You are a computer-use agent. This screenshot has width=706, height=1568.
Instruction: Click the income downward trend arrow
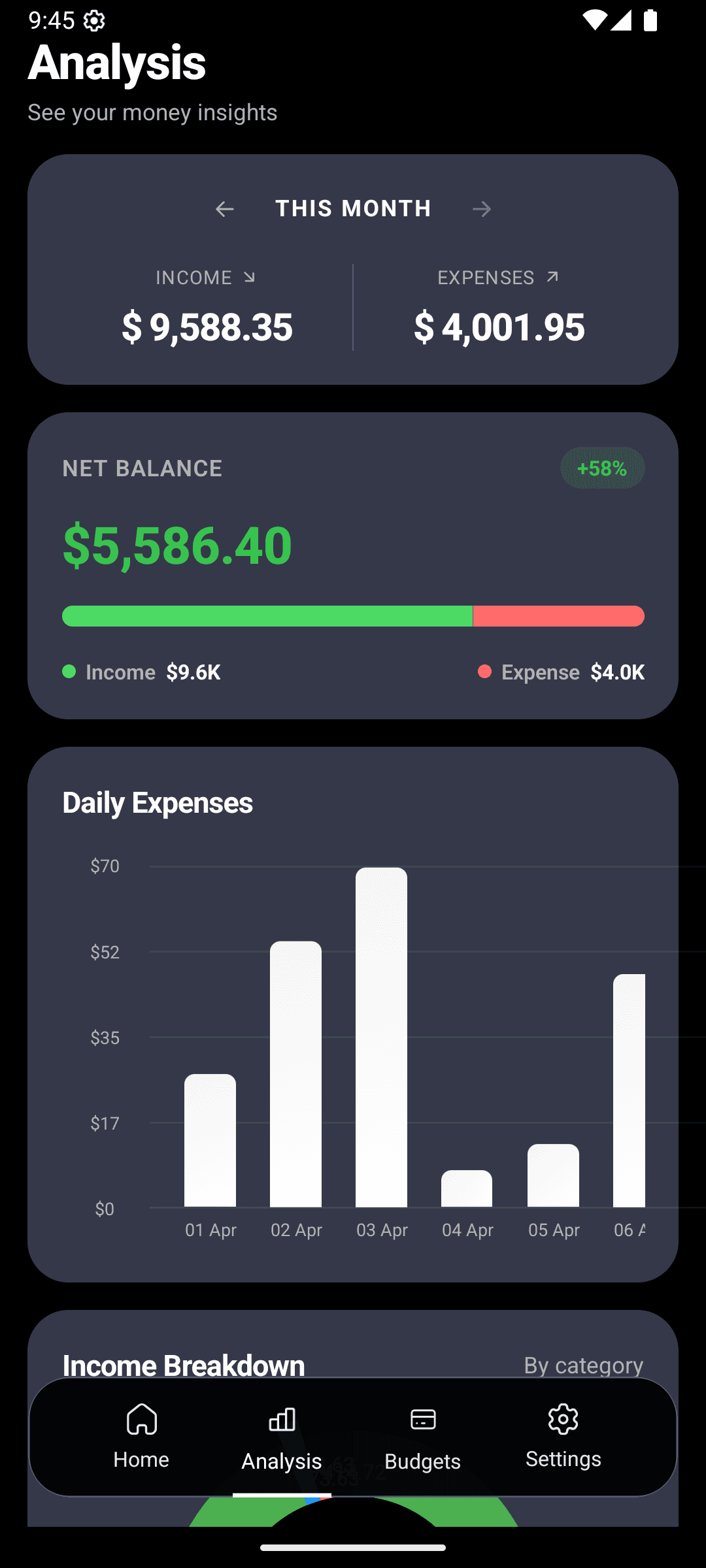pos(249,277)
